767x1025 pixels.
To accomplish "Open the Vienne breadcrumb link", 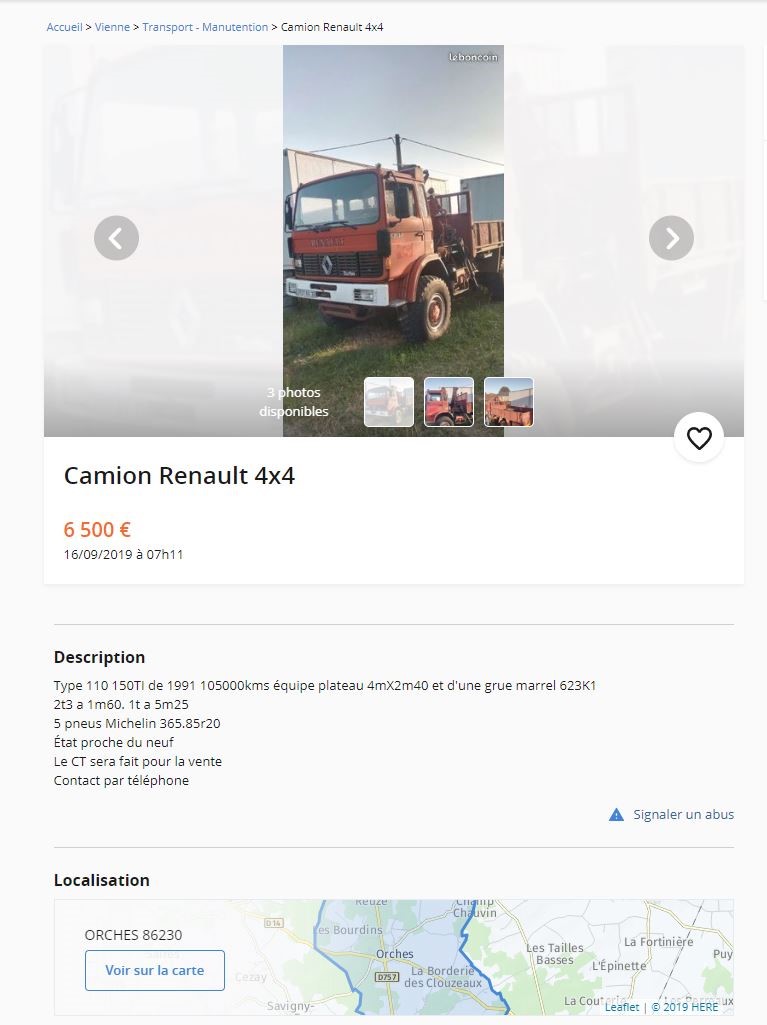I will (112, 27).
